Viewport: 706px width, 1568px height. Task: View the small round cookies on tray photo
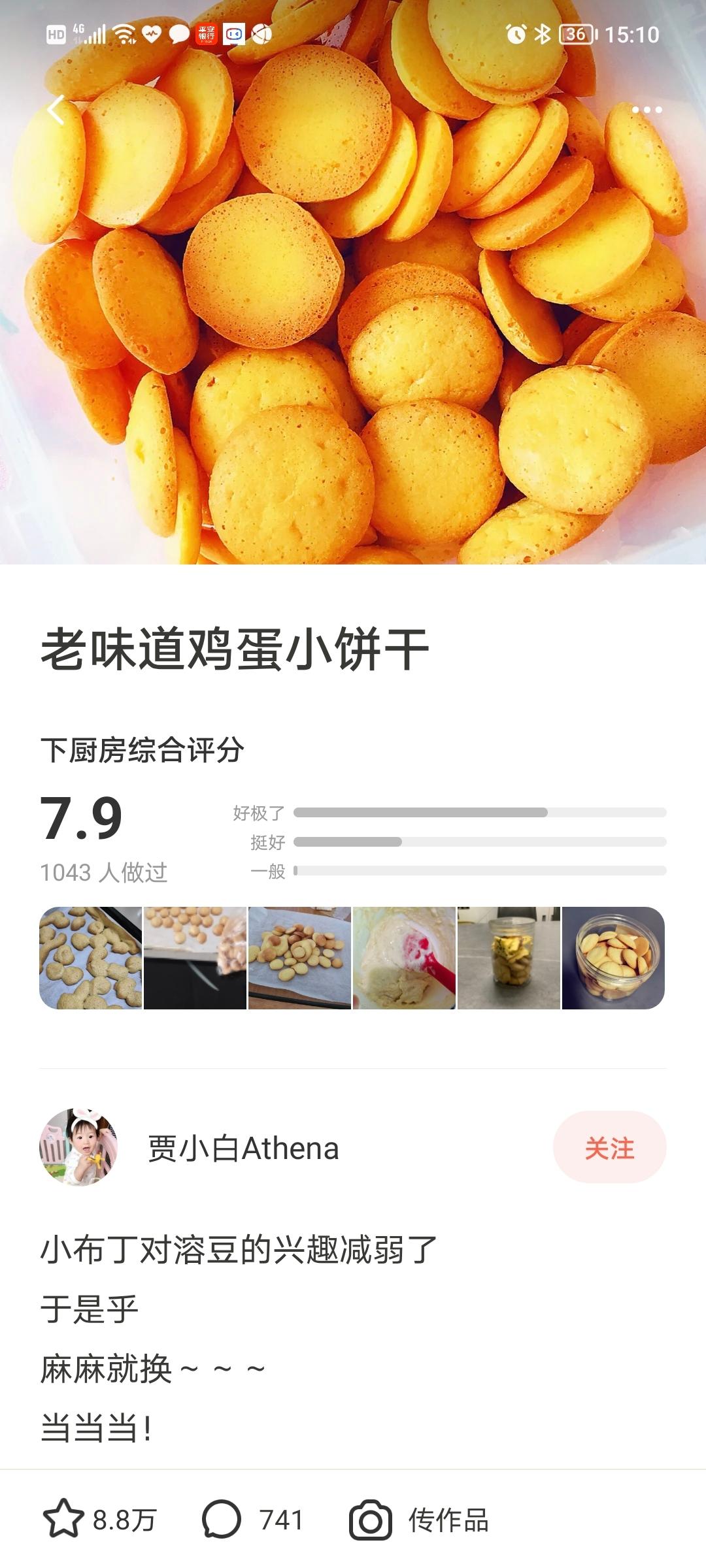tap(195, 958)
